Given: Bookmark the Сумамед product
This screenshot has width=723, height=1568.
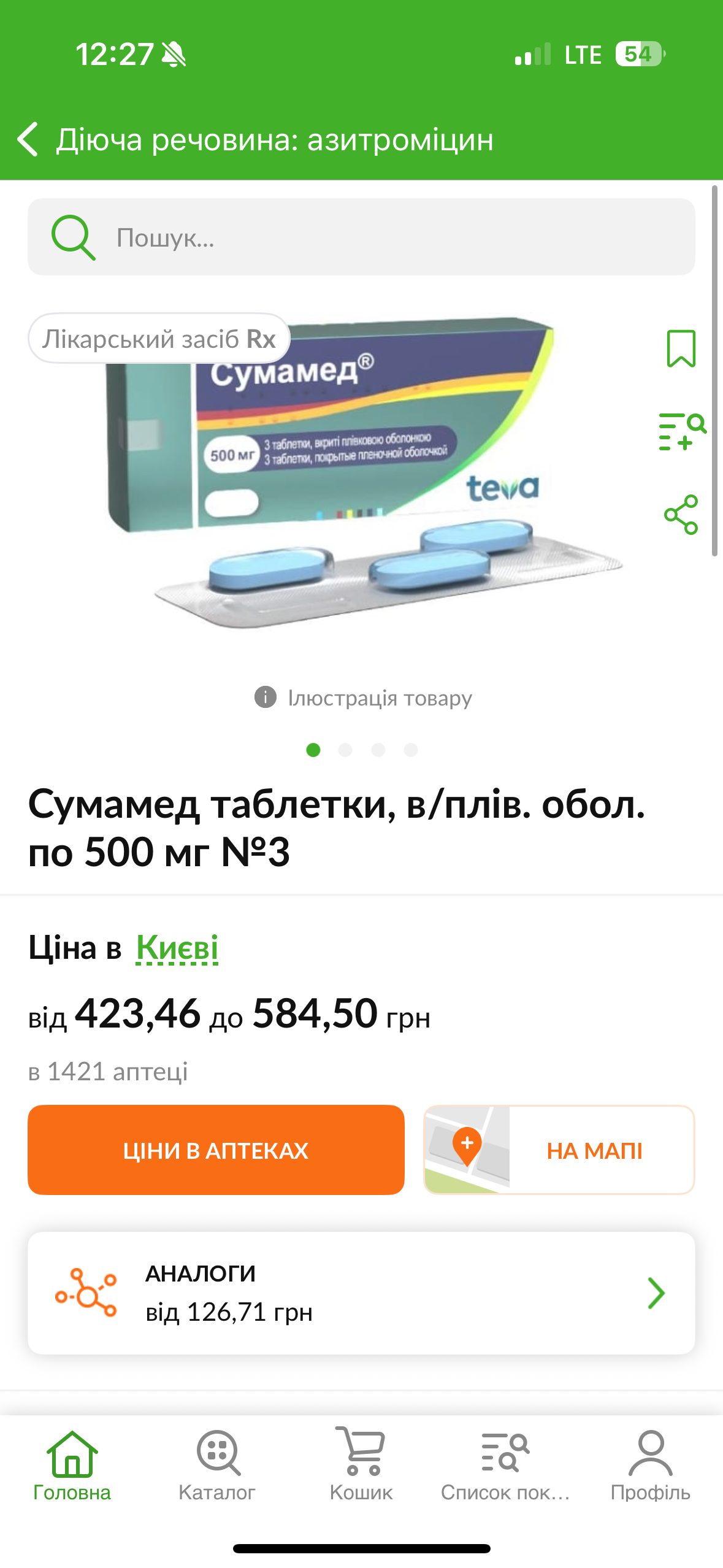Looking at the screenshot, I should coord(681,348).
